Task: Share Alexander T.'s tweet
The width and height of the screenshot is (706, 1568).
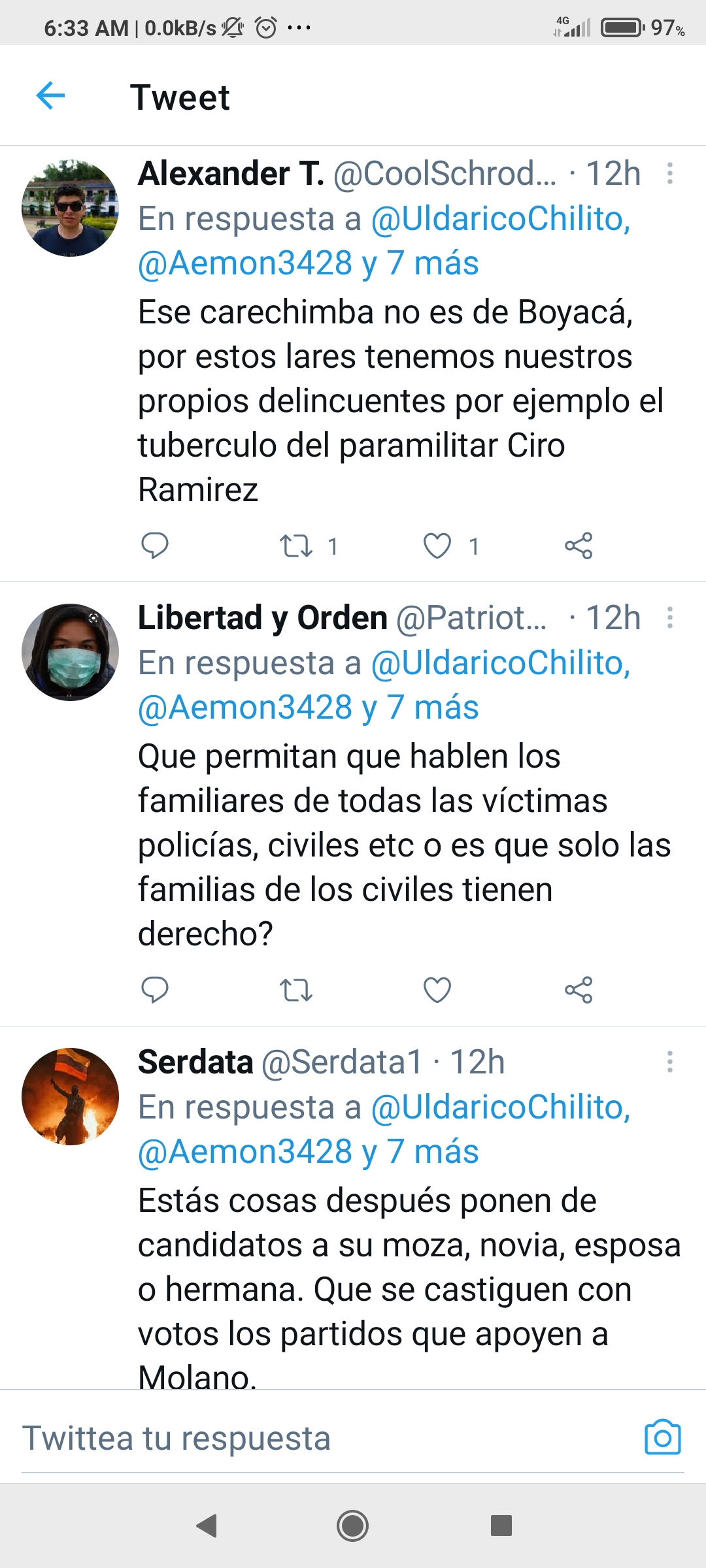Action: pyautogui.click(x=579, y=546)
